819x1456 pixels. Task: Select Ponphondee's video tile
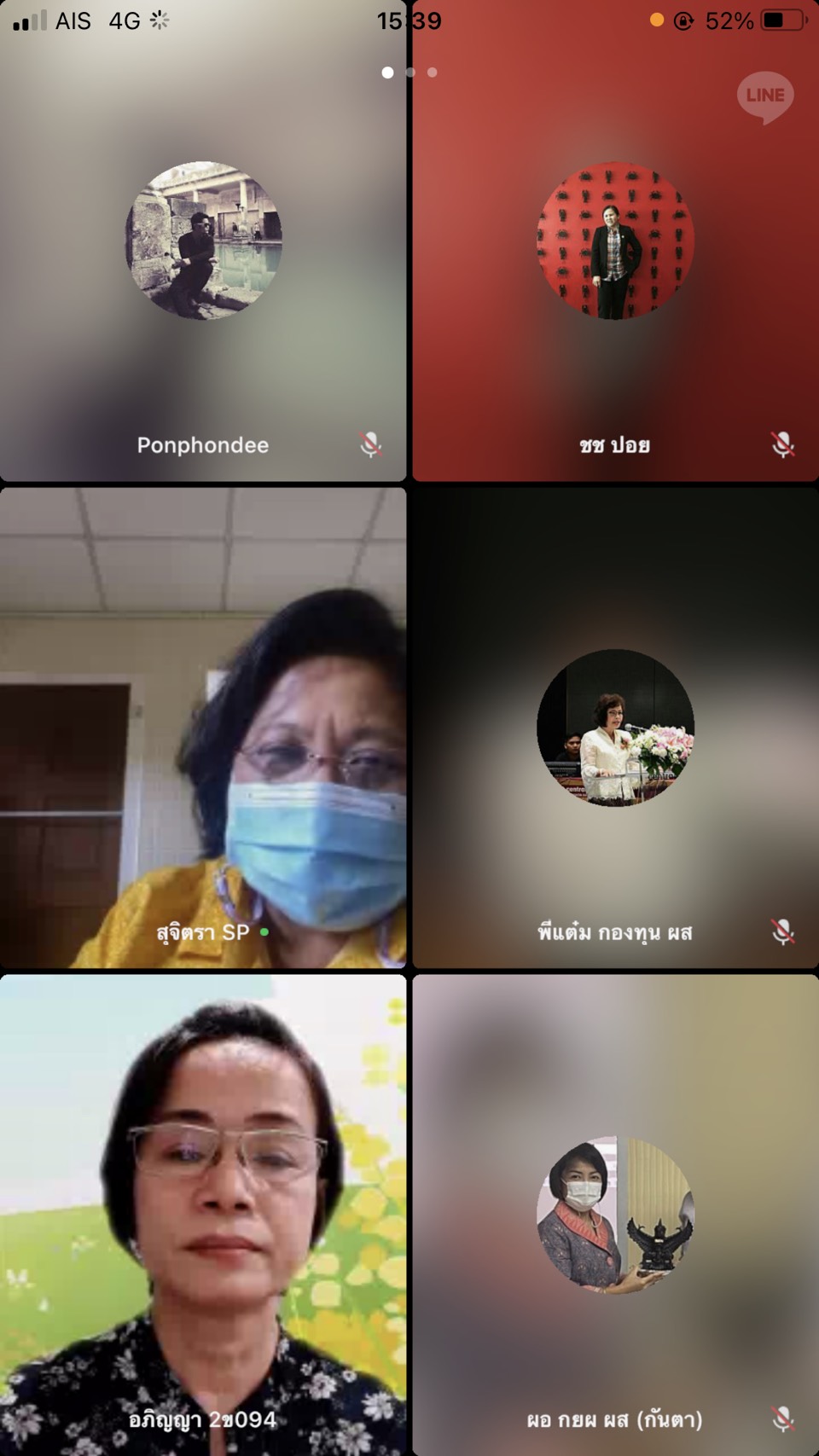point(203,241)
